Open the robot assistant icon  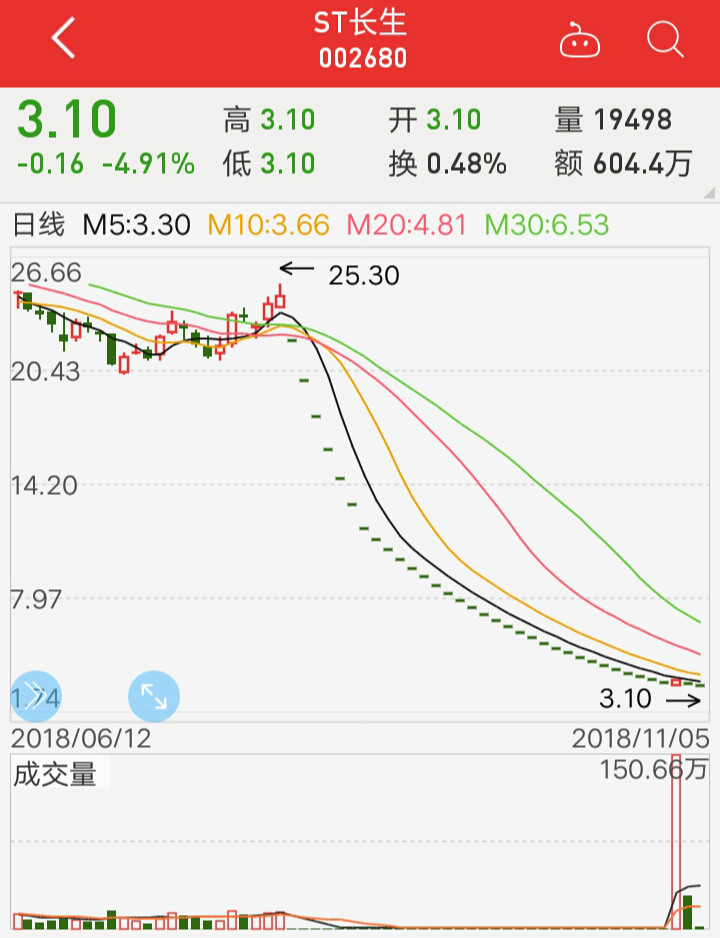click(581, 41)
